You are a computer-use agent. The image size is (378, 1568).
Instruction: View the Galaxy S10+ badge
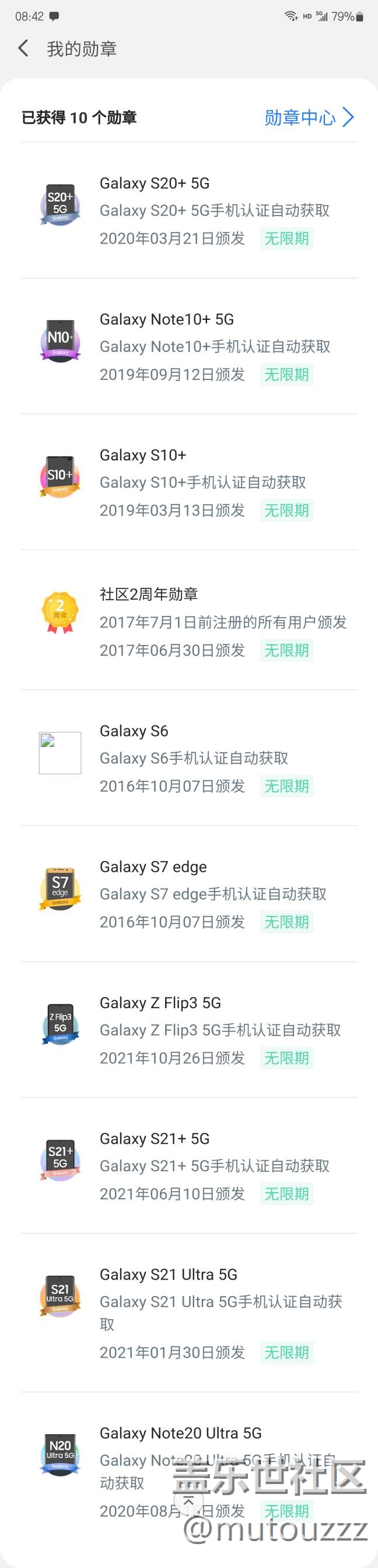tap(189, 482)
